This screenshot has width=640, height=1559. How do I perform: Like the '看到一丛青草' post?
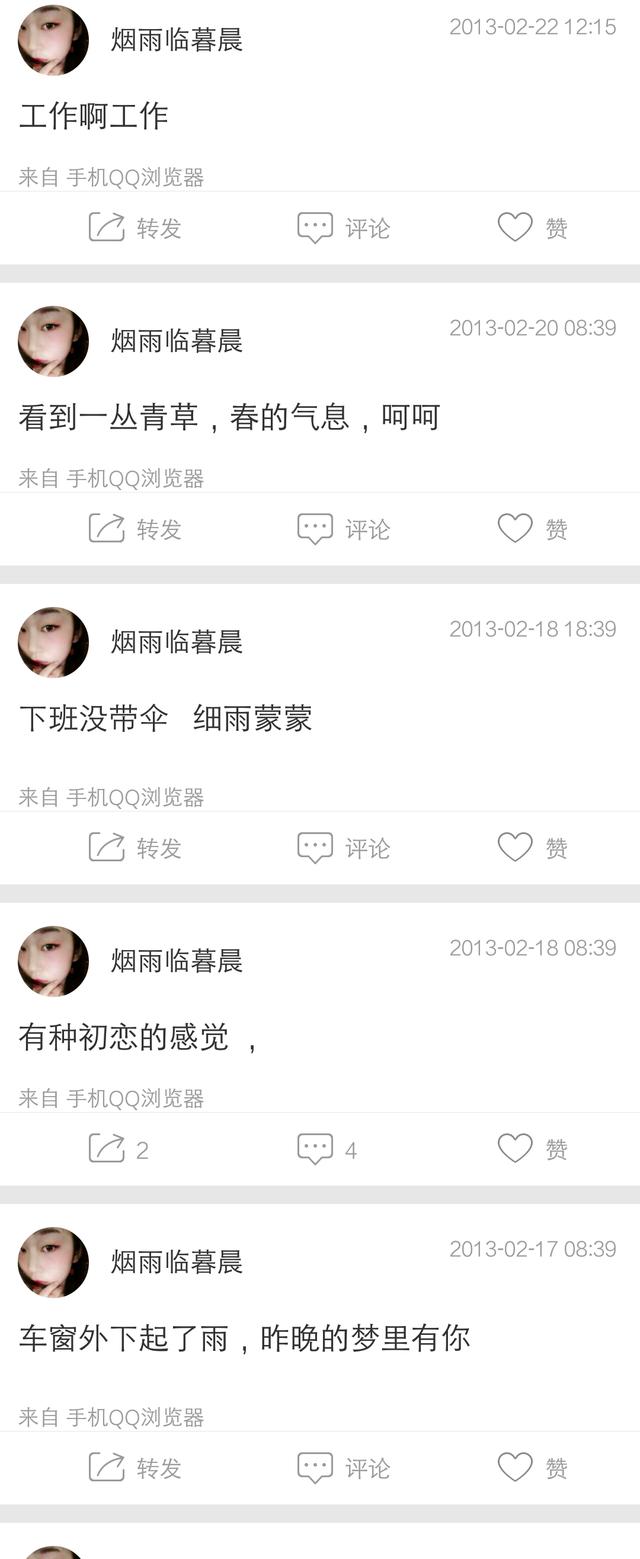click(x=532, y=529)
